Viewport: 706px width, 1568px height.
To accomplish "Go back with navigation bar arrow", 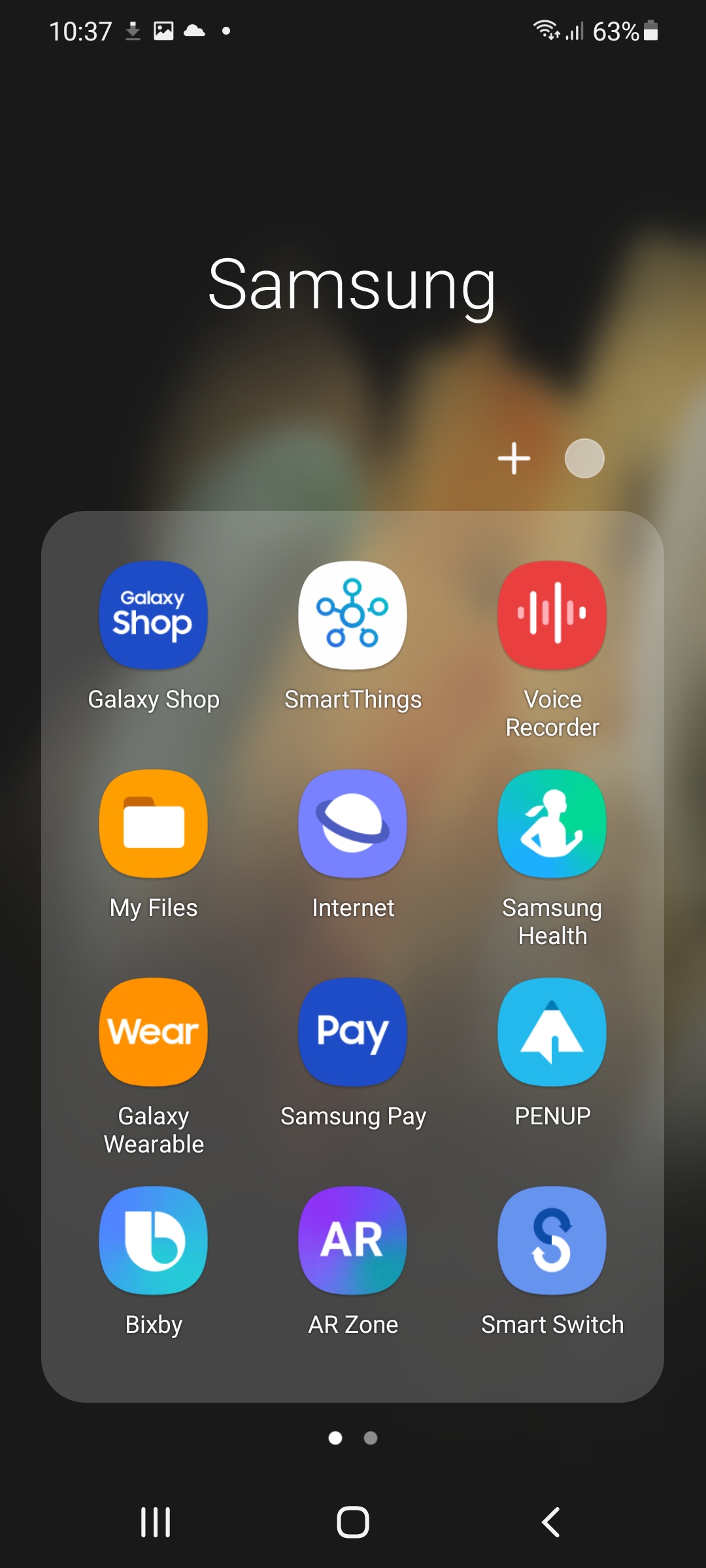I will 551,1522.
